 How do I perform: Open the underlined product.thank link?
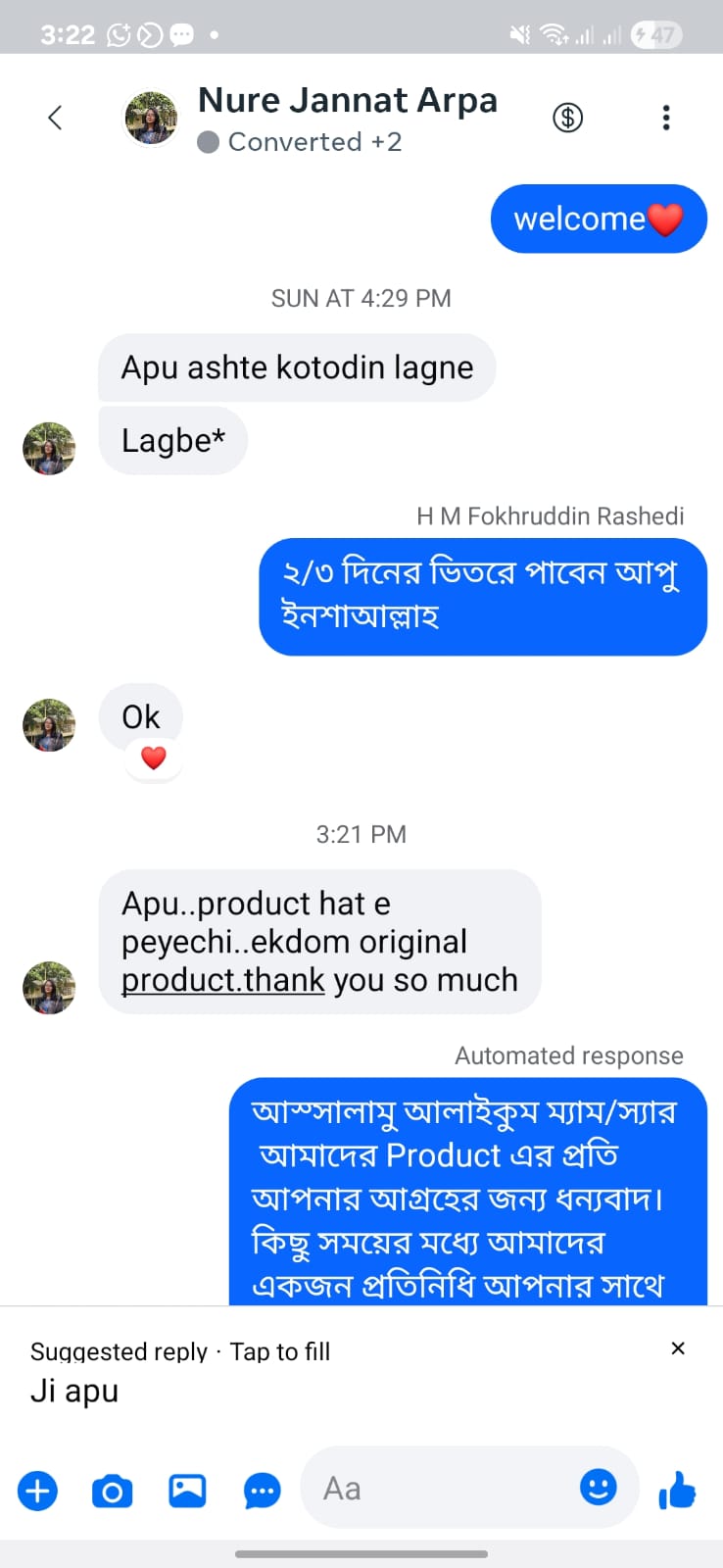[223, 980]
